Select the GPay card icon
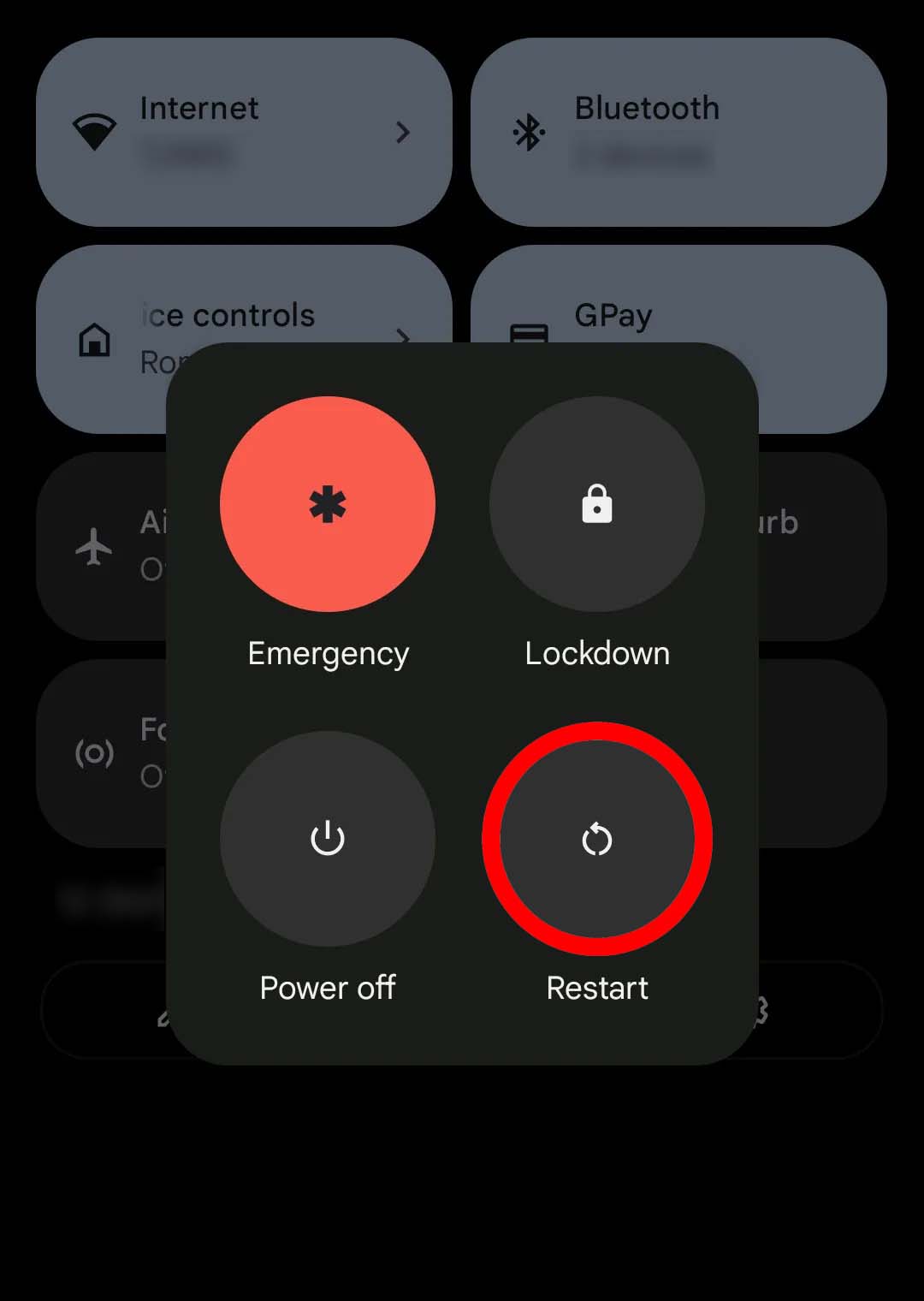The height and width of the screenshot is (1301, 924). 528,336
